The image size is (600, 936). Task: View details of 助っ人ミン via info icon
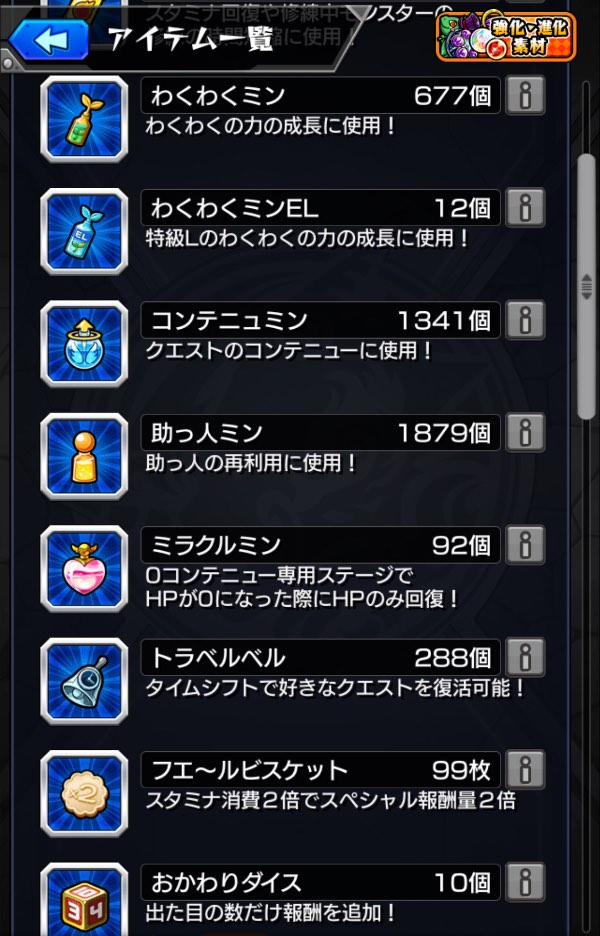point(525,432)
